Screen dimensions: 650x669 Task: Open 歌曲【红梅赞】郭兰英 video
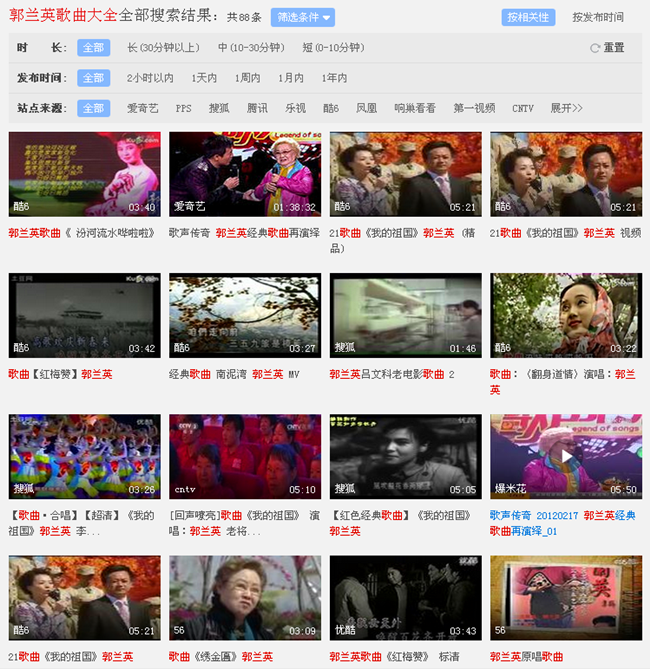[84, 315]
